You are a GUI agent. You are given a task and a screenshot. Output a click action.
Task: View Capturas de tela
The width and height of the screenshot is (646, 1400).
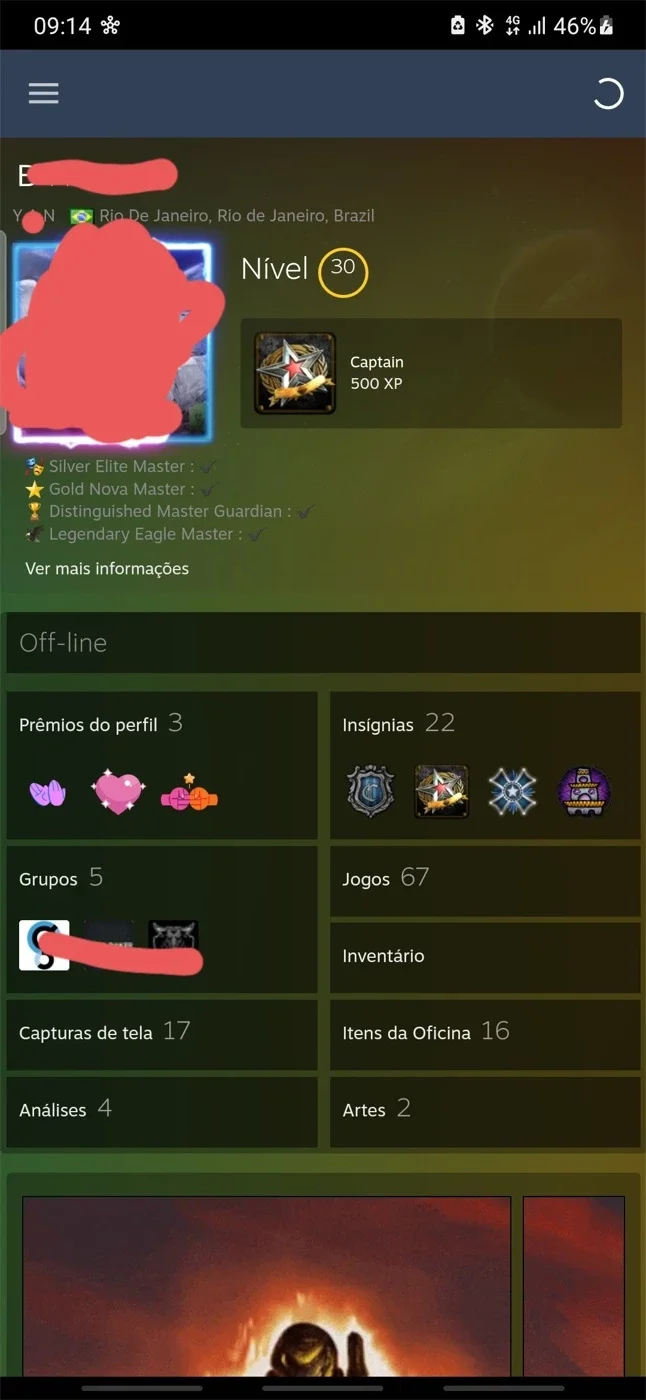[162, 1034]
